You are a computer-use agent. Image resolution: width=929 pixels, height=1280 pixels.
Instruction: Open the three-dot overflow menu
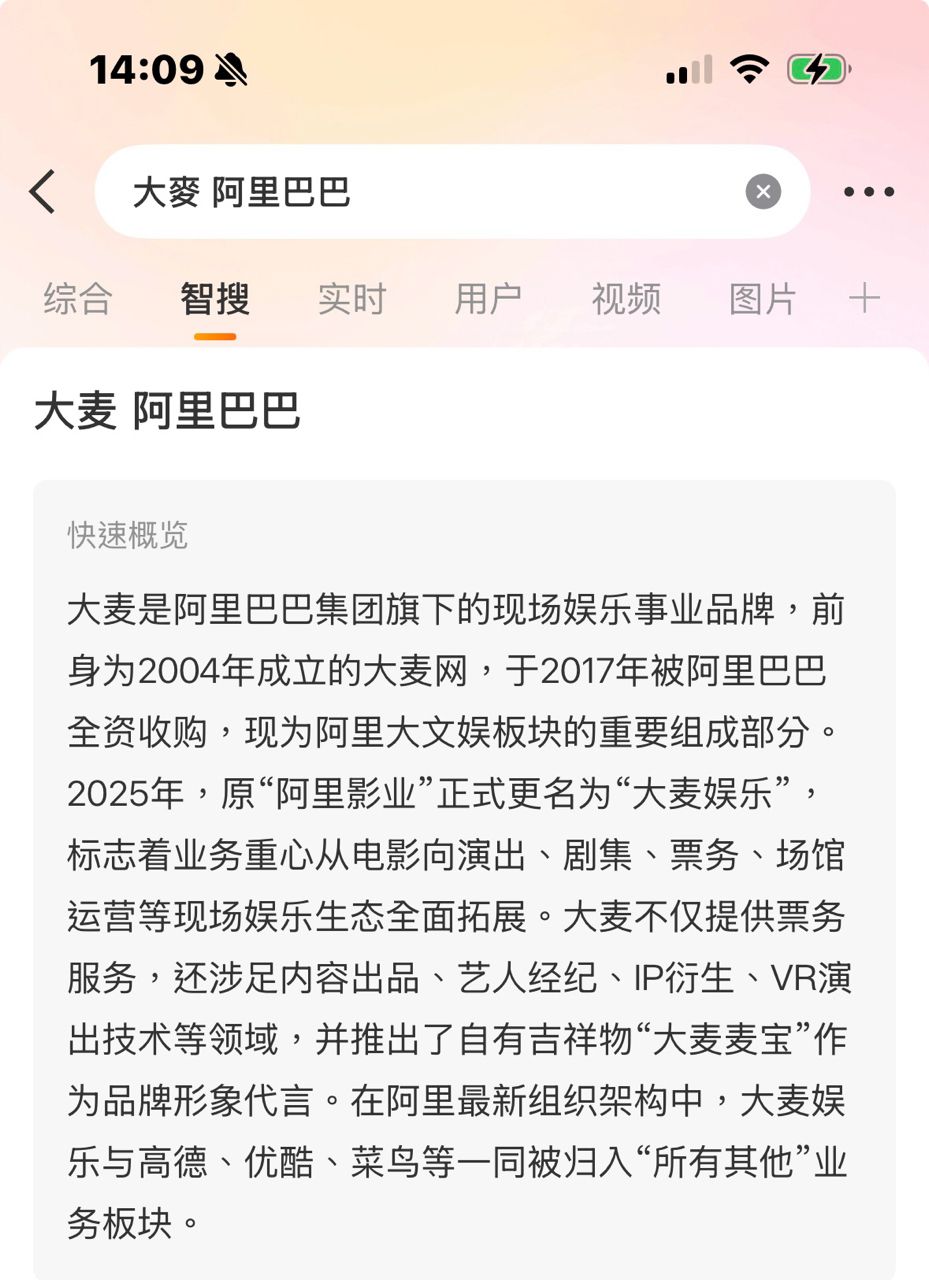click(868, 192)
